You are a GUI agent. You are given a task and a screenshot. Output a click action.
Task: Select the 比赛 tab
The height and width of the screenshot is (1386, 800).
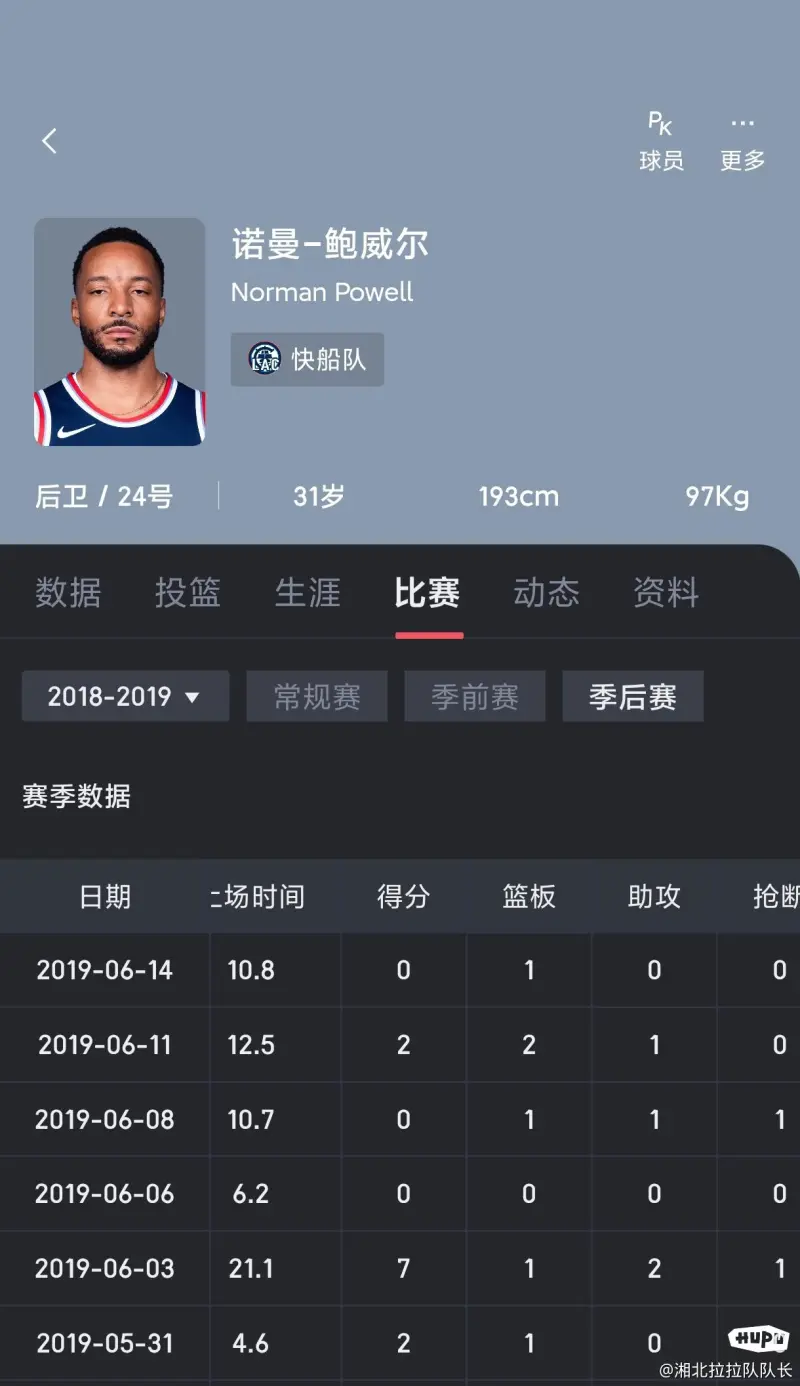(x=428, y=593)
